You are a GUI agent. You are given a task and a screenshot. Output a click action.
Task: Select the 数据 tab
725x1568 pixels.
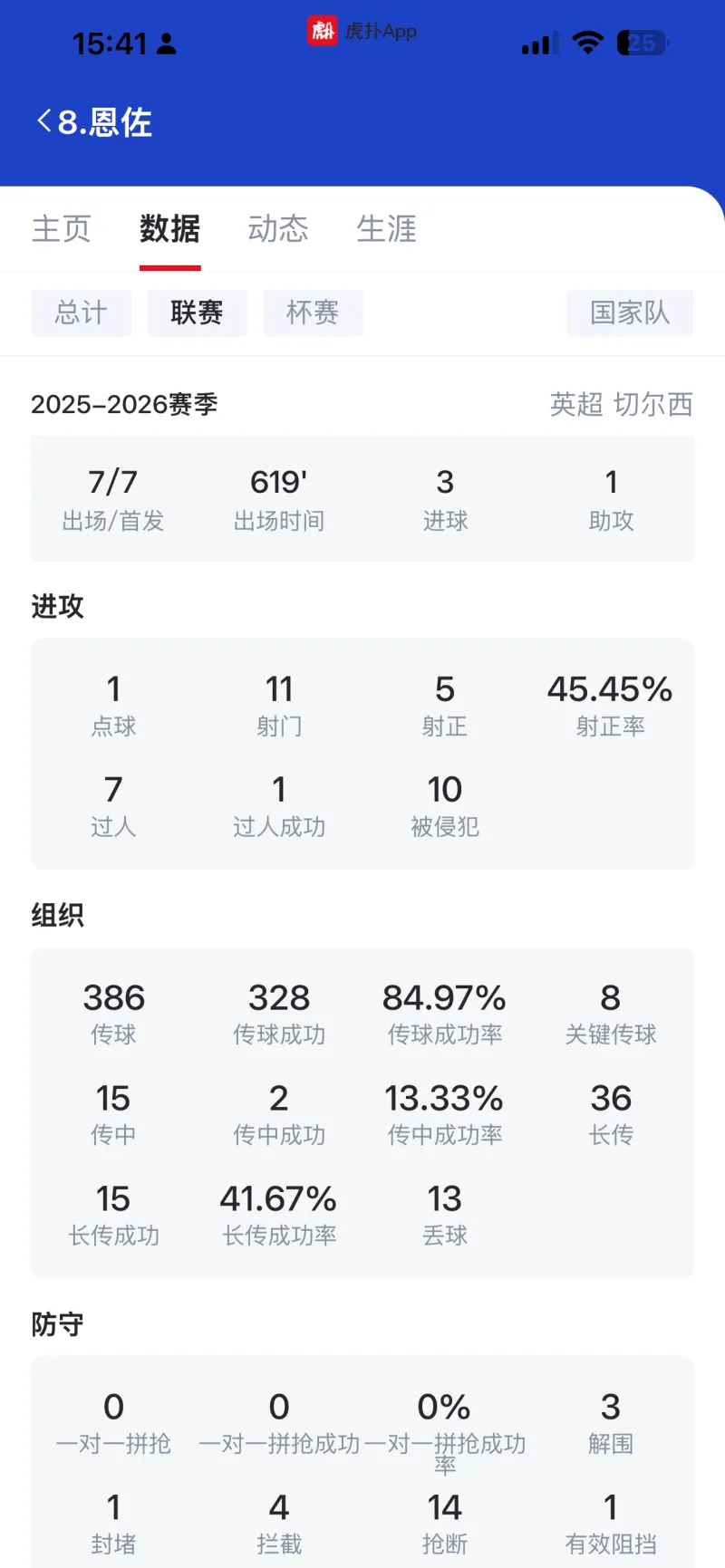pos(169,229)
